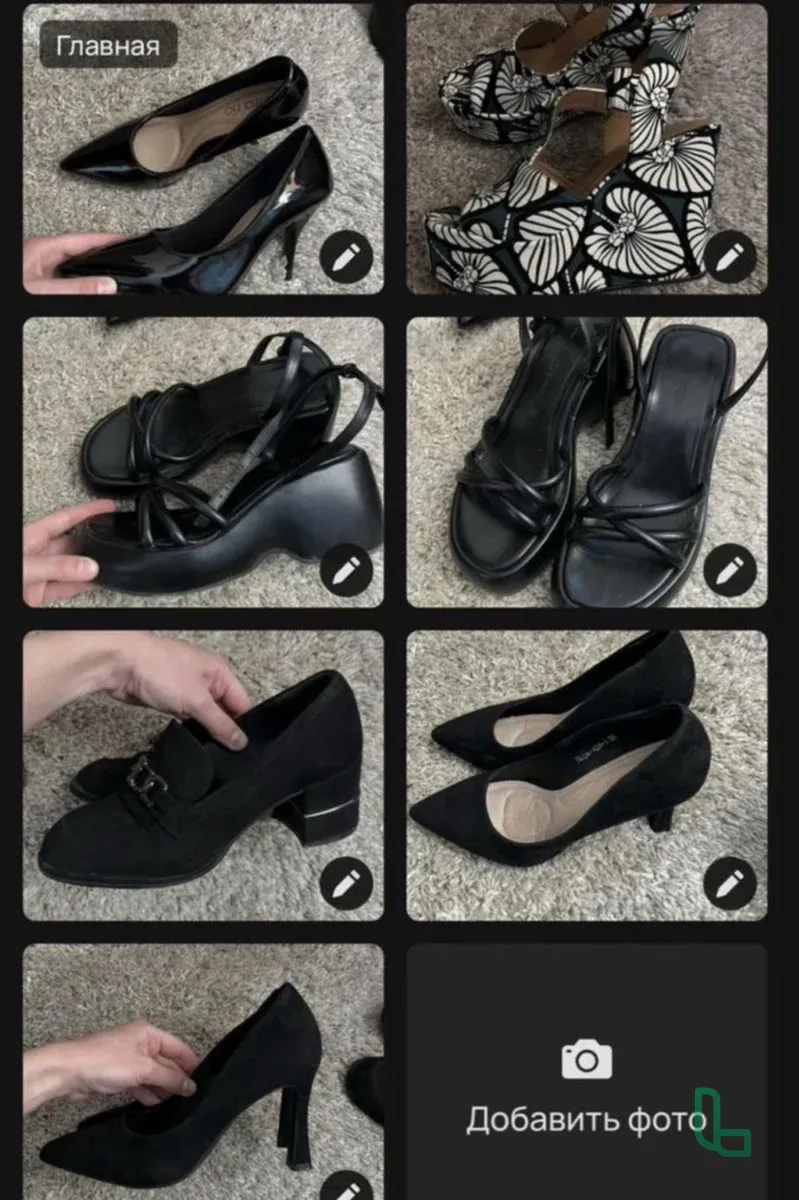The width and height of the screenshot is (799, 1200).
Task: Edit the pointed suede pumps pair photo
Action: point(730,883)
